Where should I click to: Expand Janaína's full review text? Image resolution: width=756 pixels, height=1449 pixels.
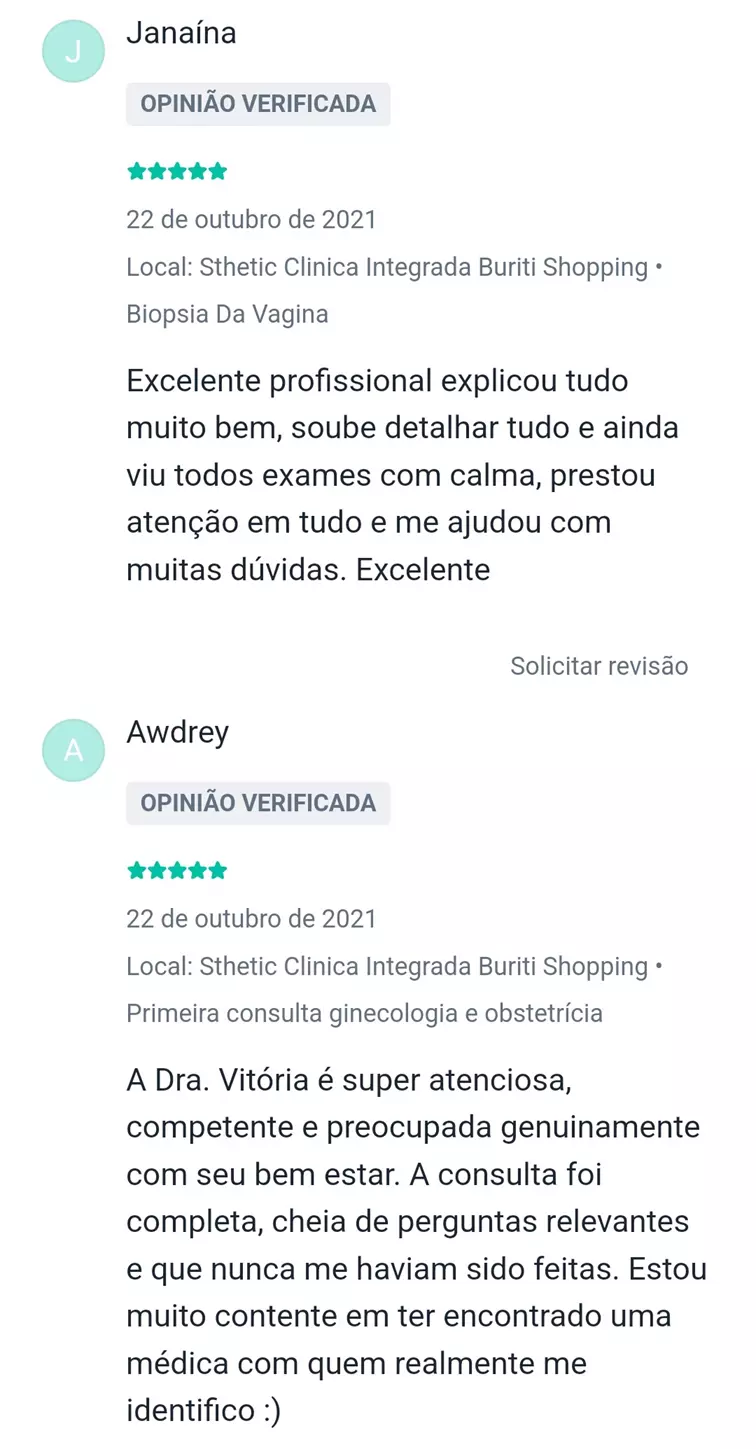click(400, 475)
